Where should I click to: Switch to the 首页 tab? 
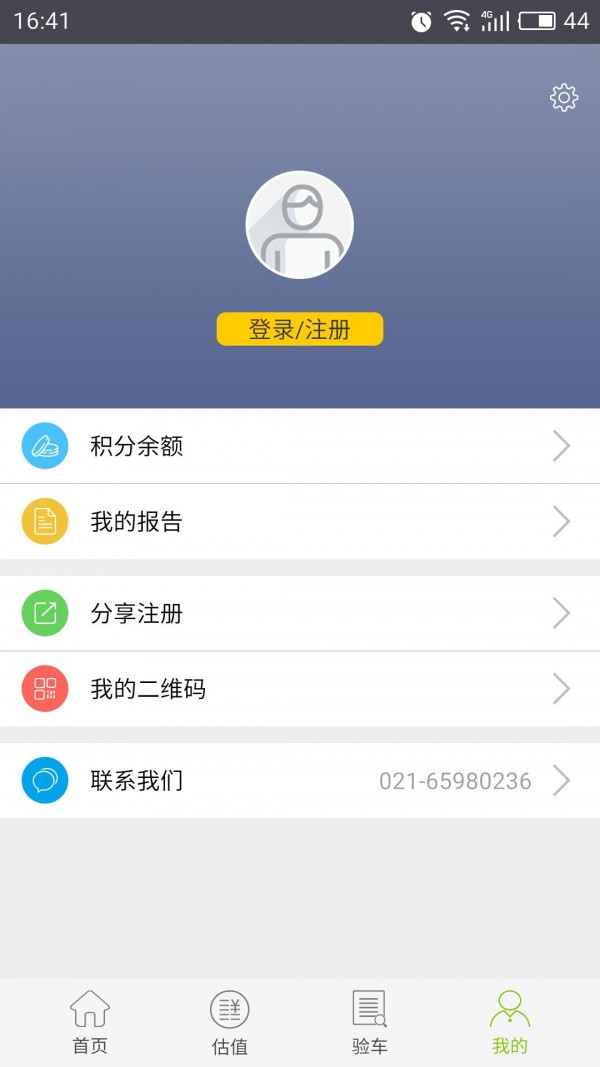(90, 1023)
